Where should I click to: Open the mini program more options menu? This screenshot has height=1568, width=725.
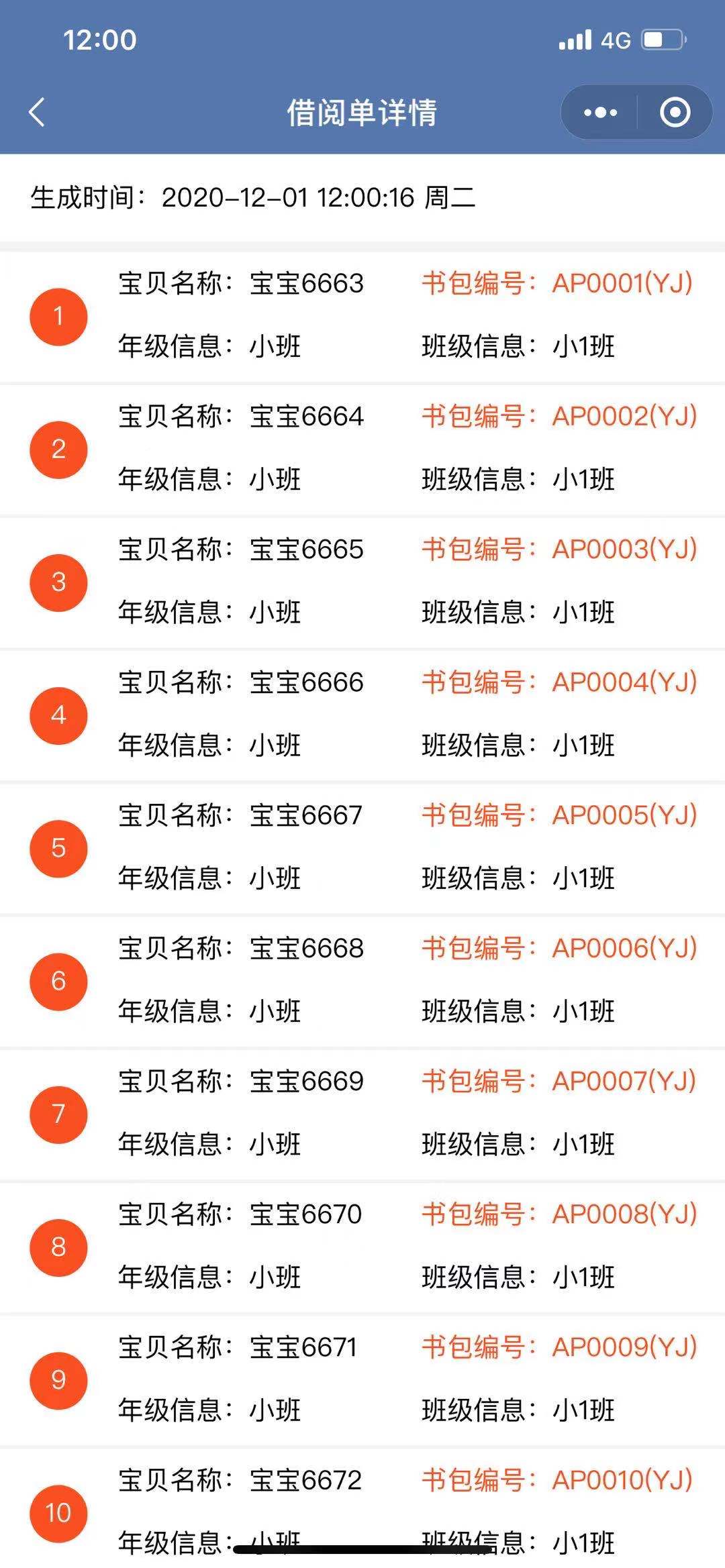599,112
